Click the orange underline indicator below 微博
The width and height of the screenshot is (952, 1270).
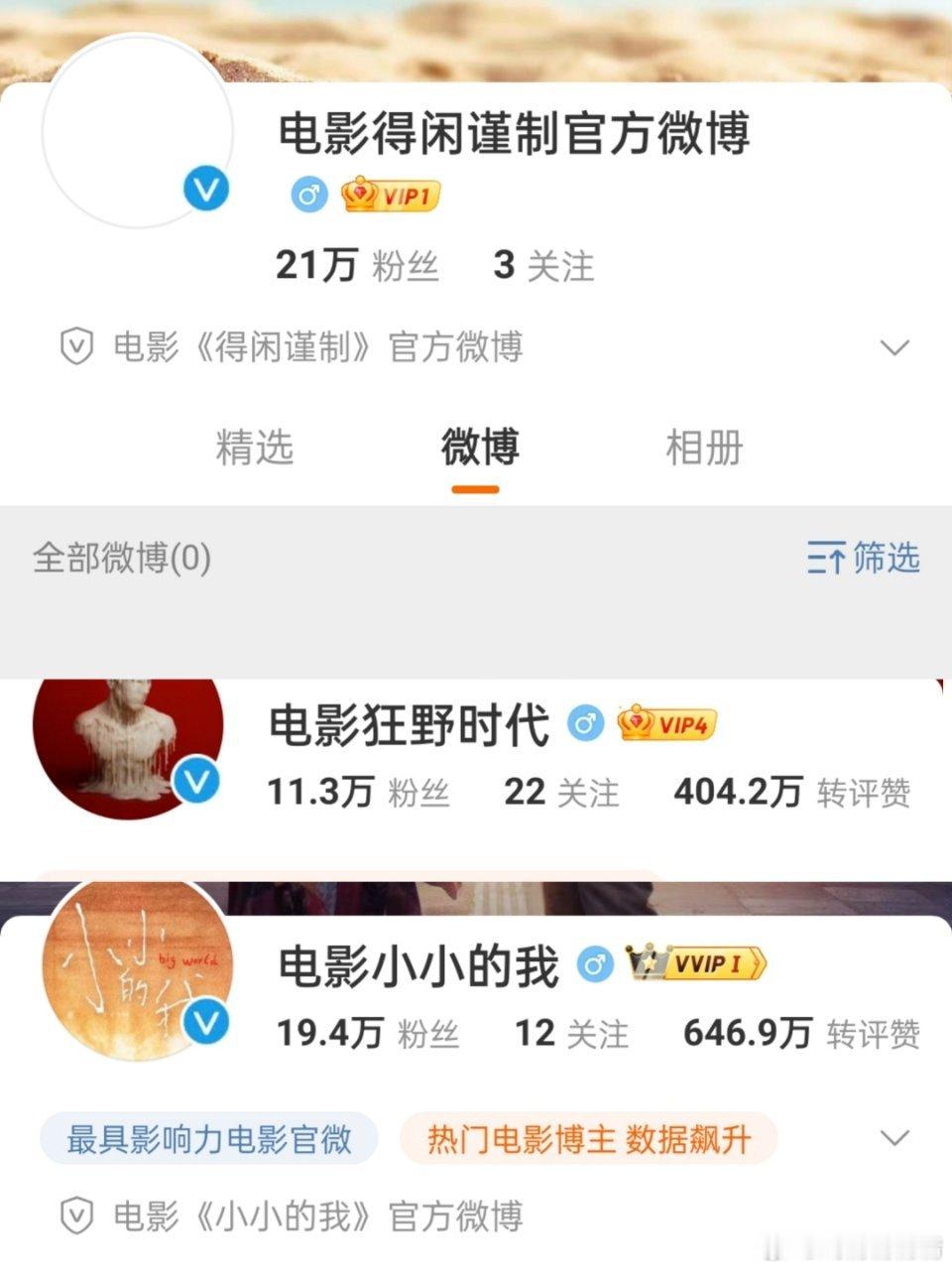(x=474, y=488)
